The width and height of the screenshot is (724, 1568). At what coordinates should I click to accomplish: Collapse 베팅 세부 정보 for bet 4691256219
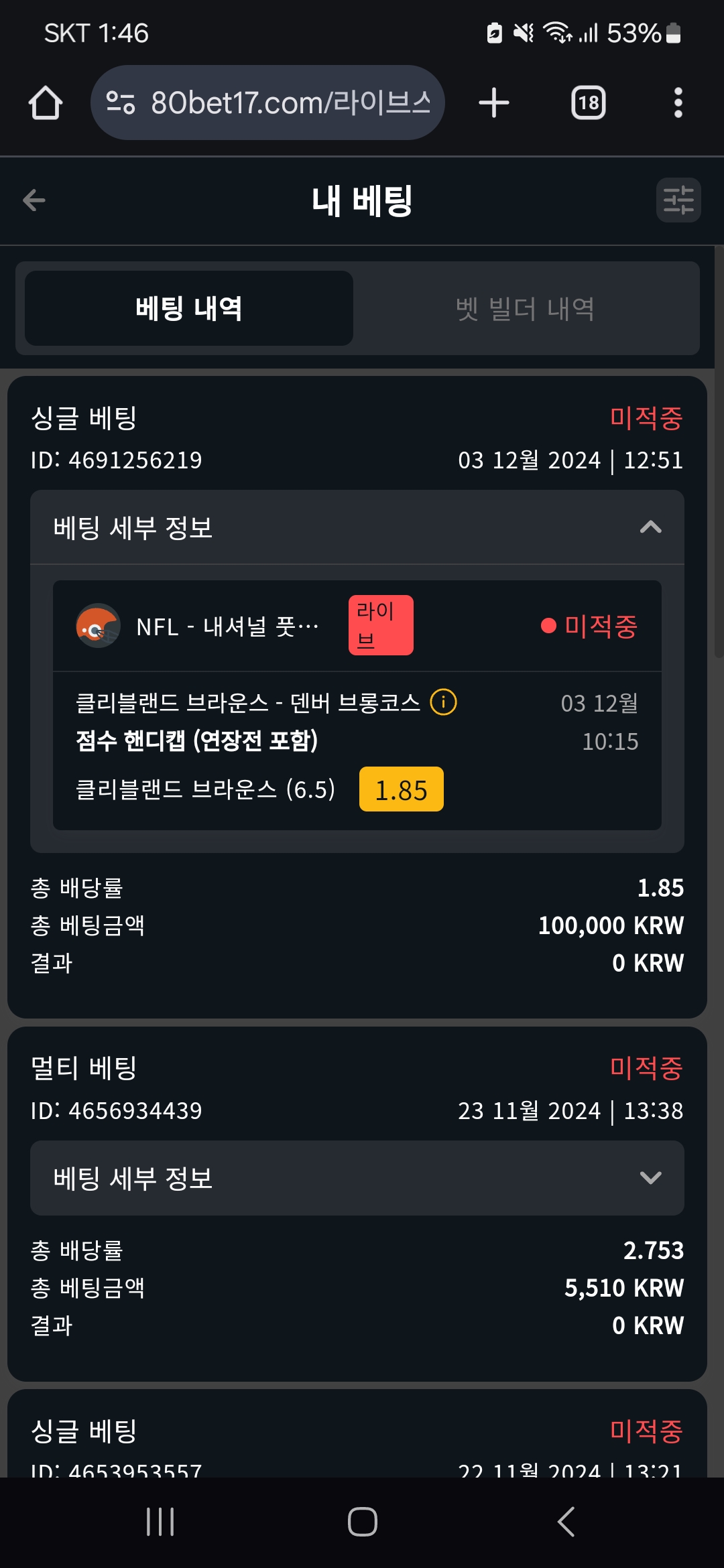[357, 527]
